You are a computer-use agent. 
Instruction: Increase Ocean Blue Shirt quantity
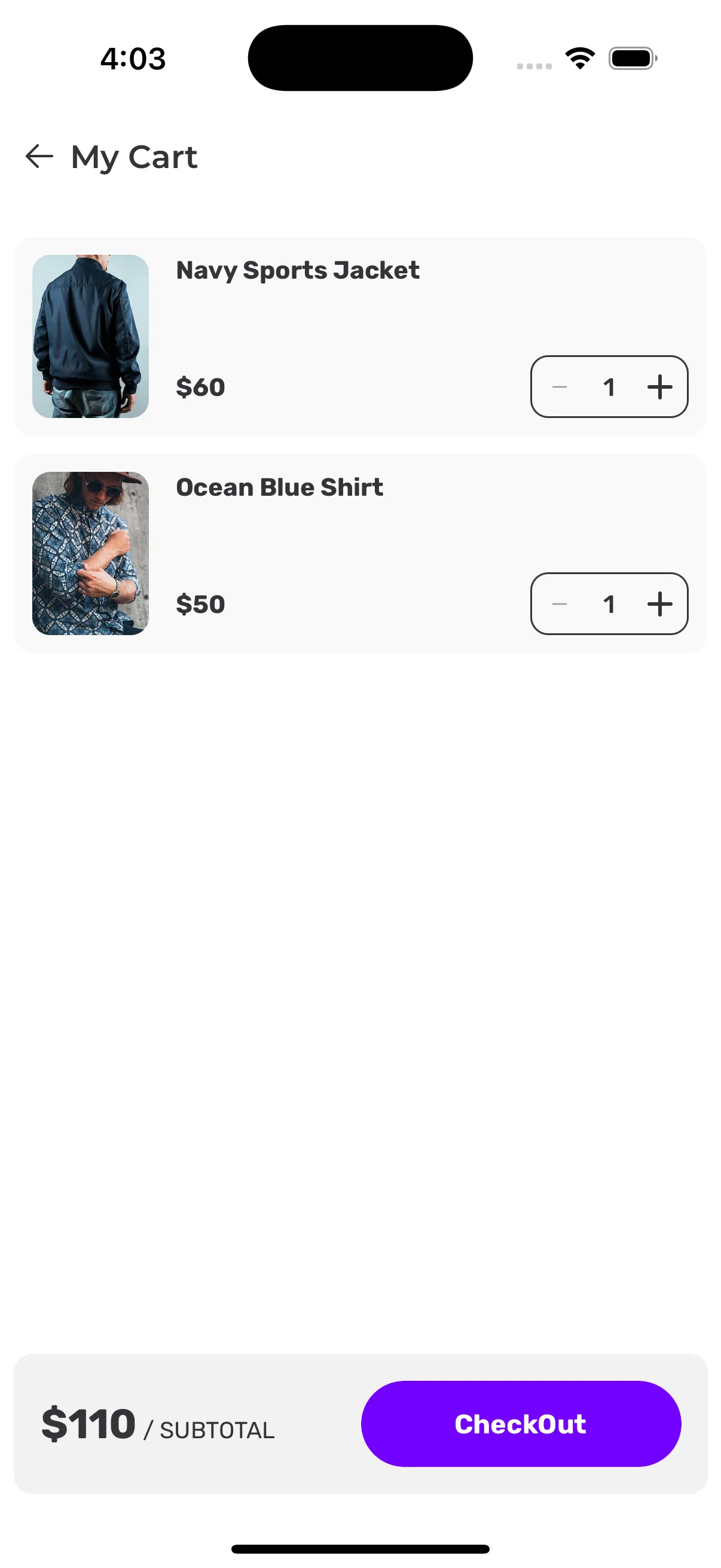(659, 605)
